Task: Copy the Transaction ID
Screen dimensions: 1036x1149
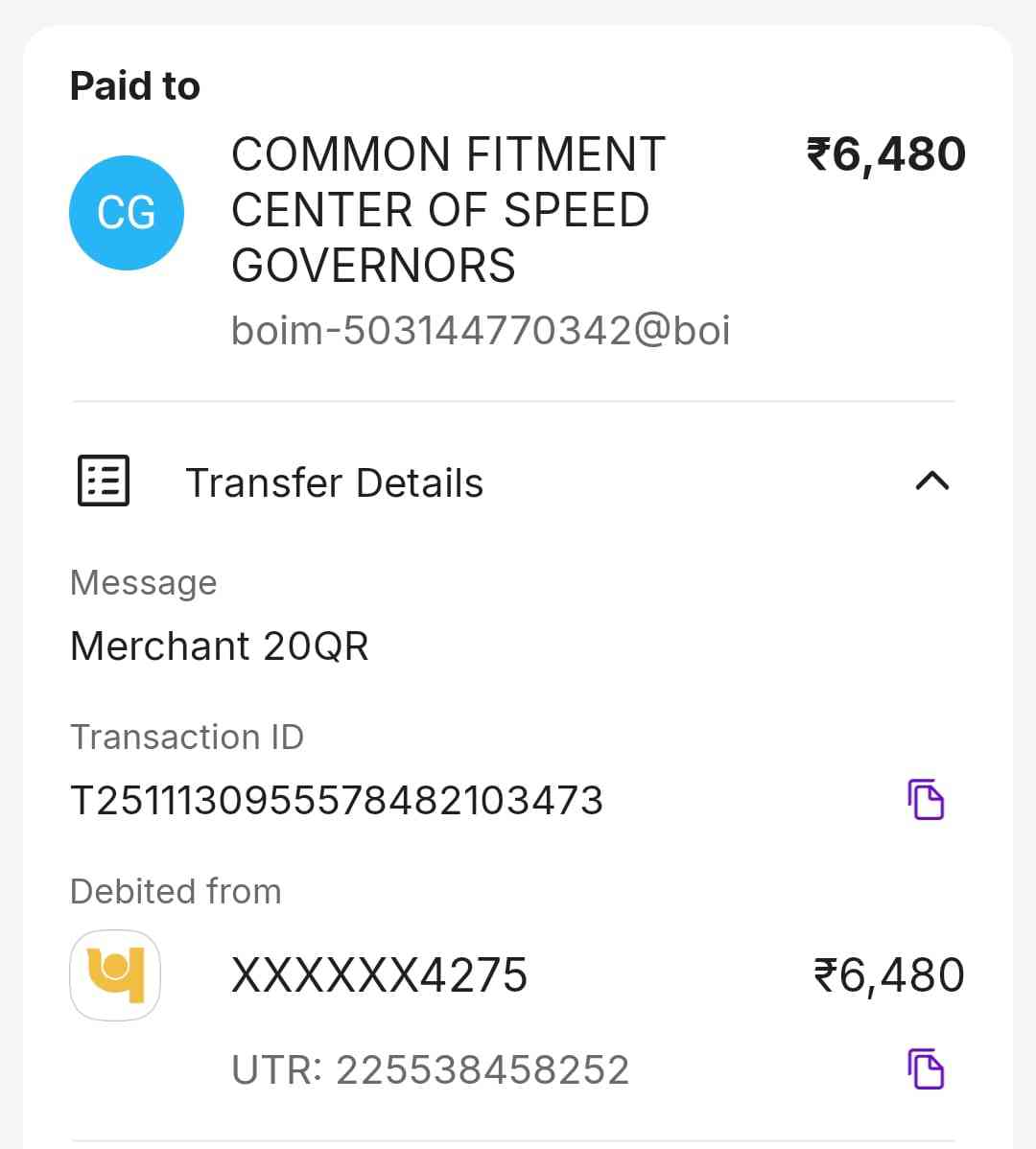Action: click(x=926, y=799)
